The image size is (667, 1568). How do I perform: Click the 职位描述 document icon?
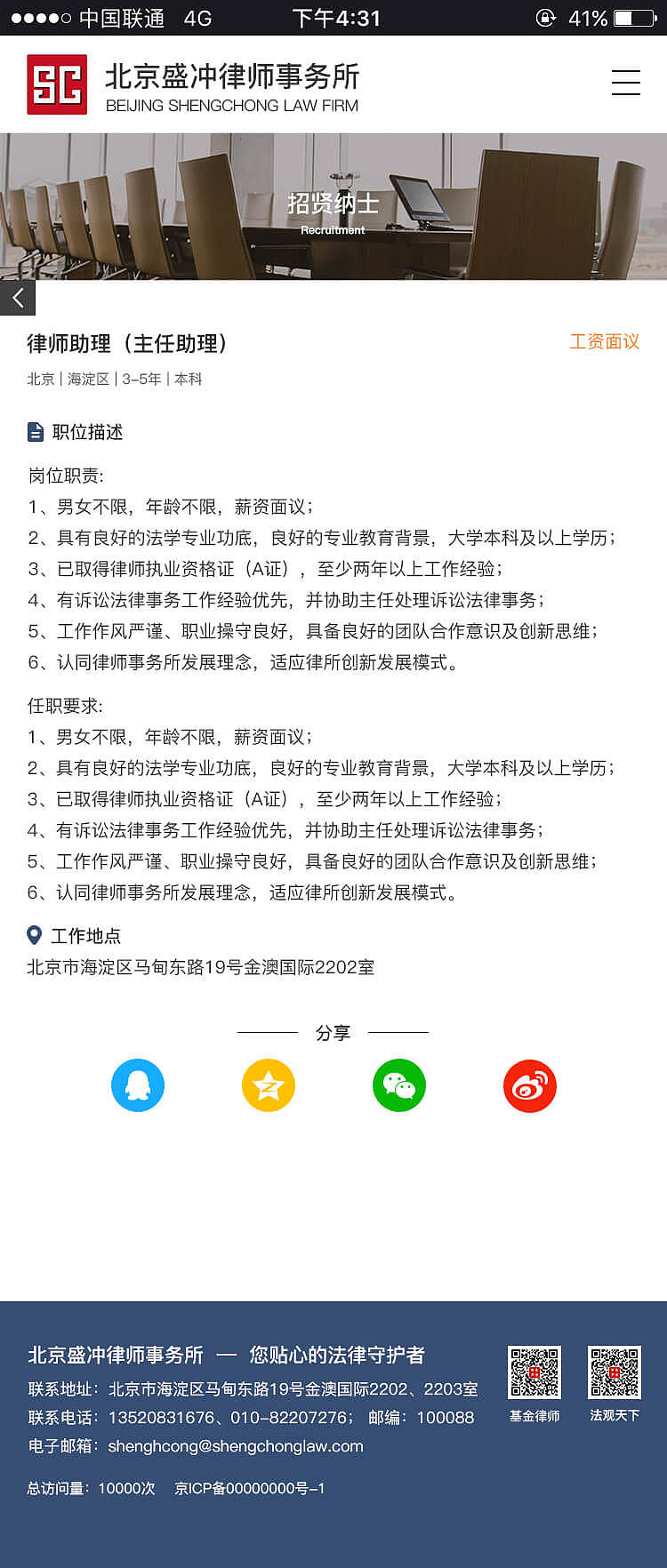33,432
